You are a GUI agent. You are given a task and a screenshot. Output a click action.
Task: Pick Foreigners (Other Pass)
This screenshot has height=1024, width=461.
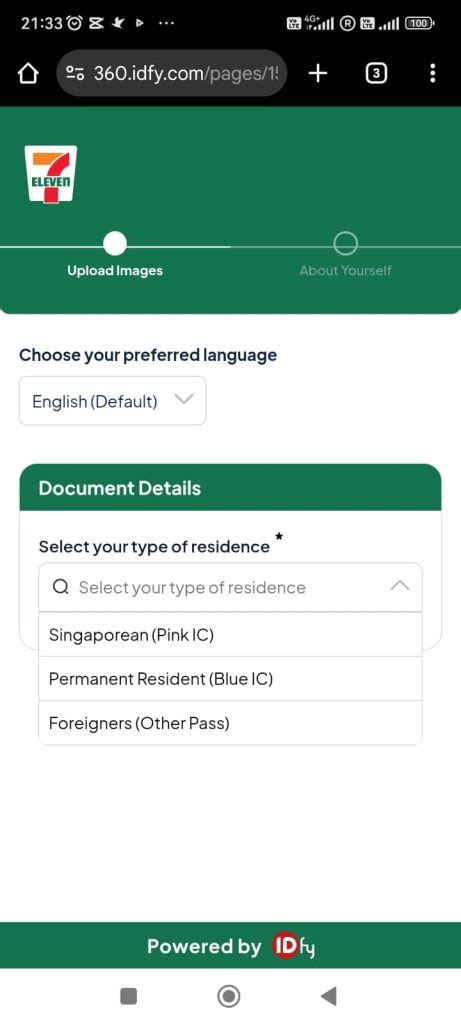click(230, 724)
